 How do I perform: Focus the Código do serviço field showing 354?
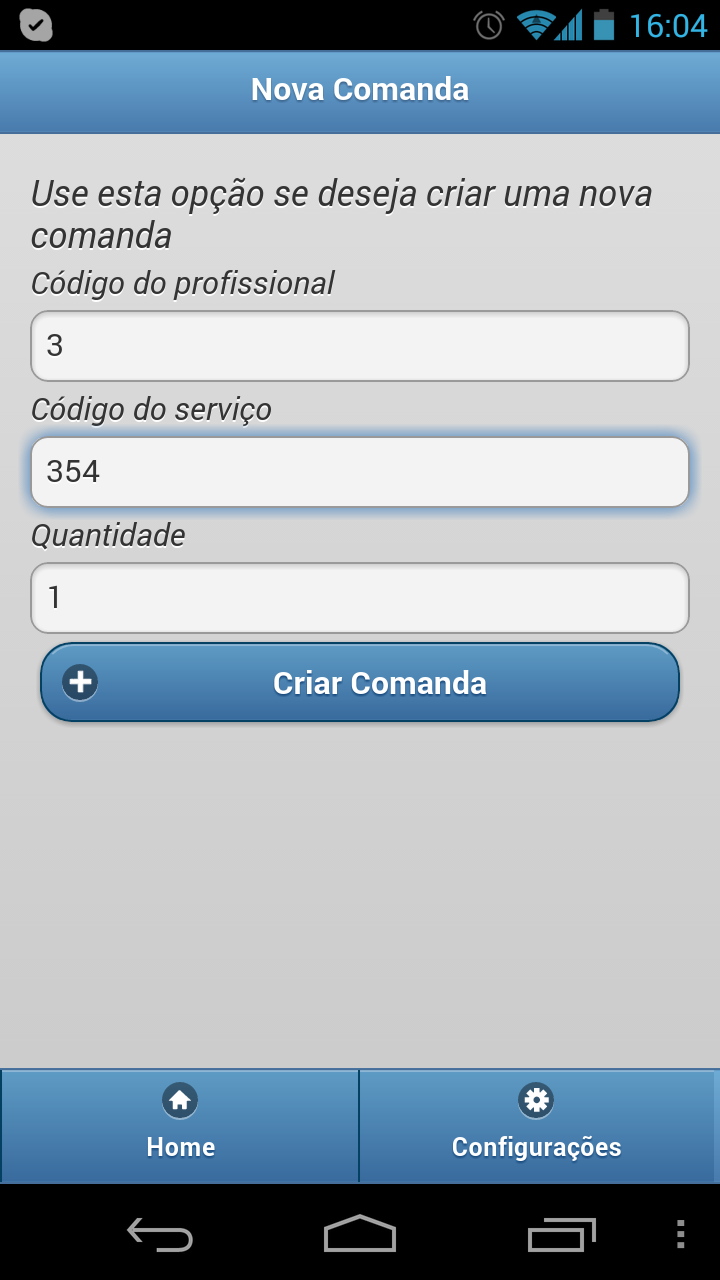[360, 471]
